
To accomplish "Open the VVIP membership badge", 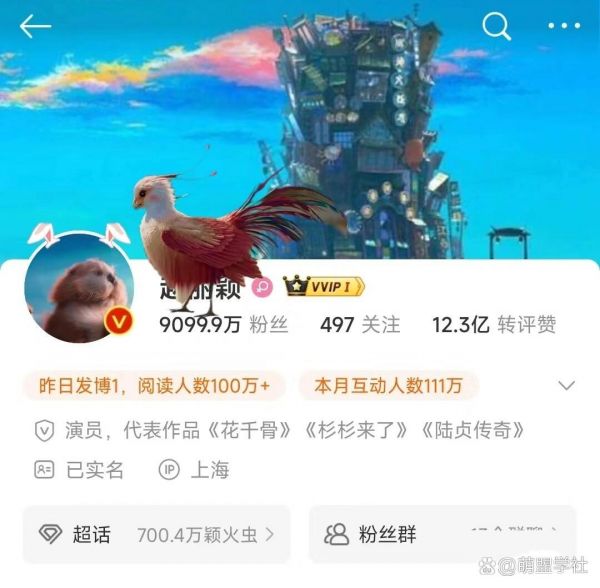I will 324,287.
